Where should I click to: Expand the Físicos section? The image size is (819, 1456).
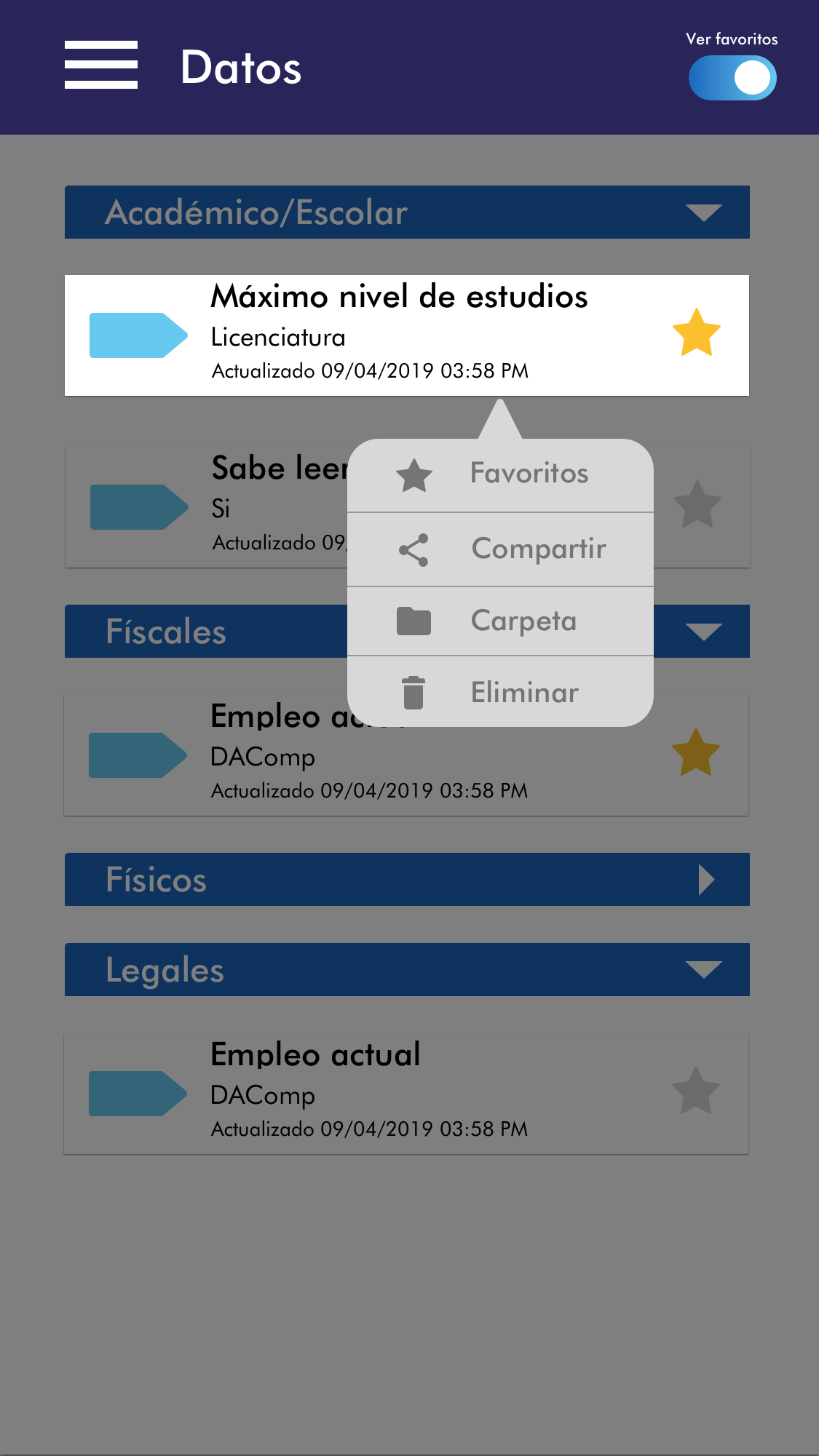point(705,880)
